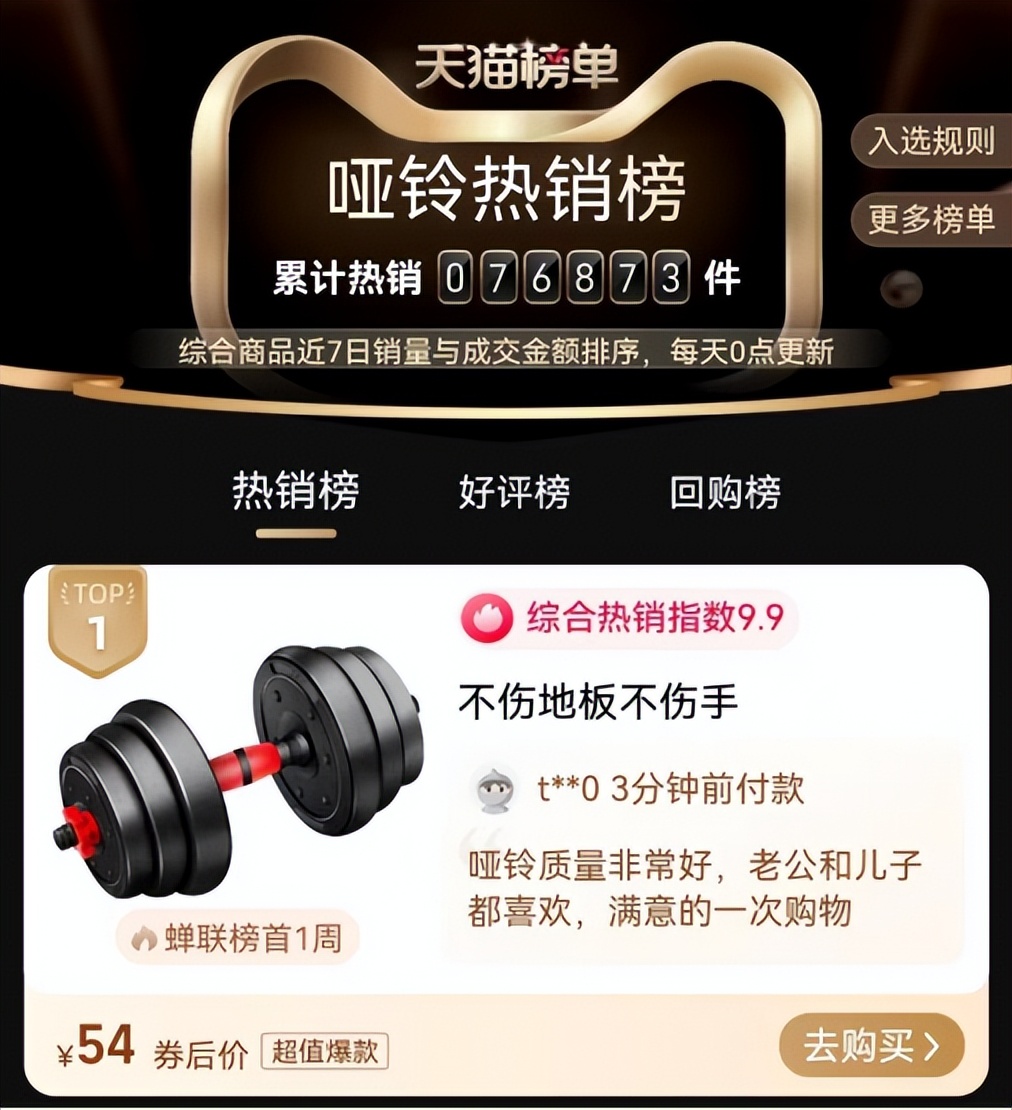Click the small dark dot under 更多榜单
The width and height of the screenshot is (1012, 1110).
(901, 290)
